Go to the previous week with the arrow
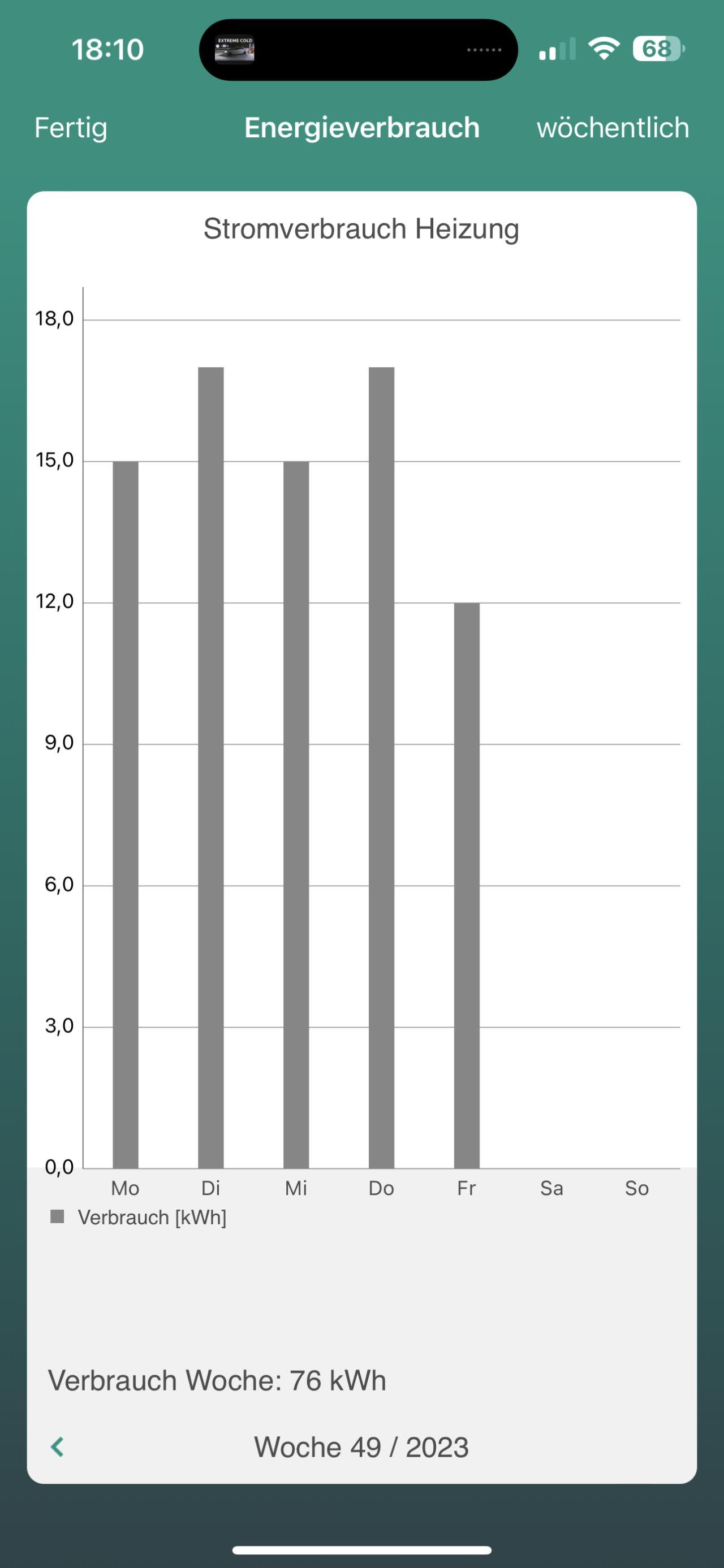724x1568 pixels. click(57, 1447)
